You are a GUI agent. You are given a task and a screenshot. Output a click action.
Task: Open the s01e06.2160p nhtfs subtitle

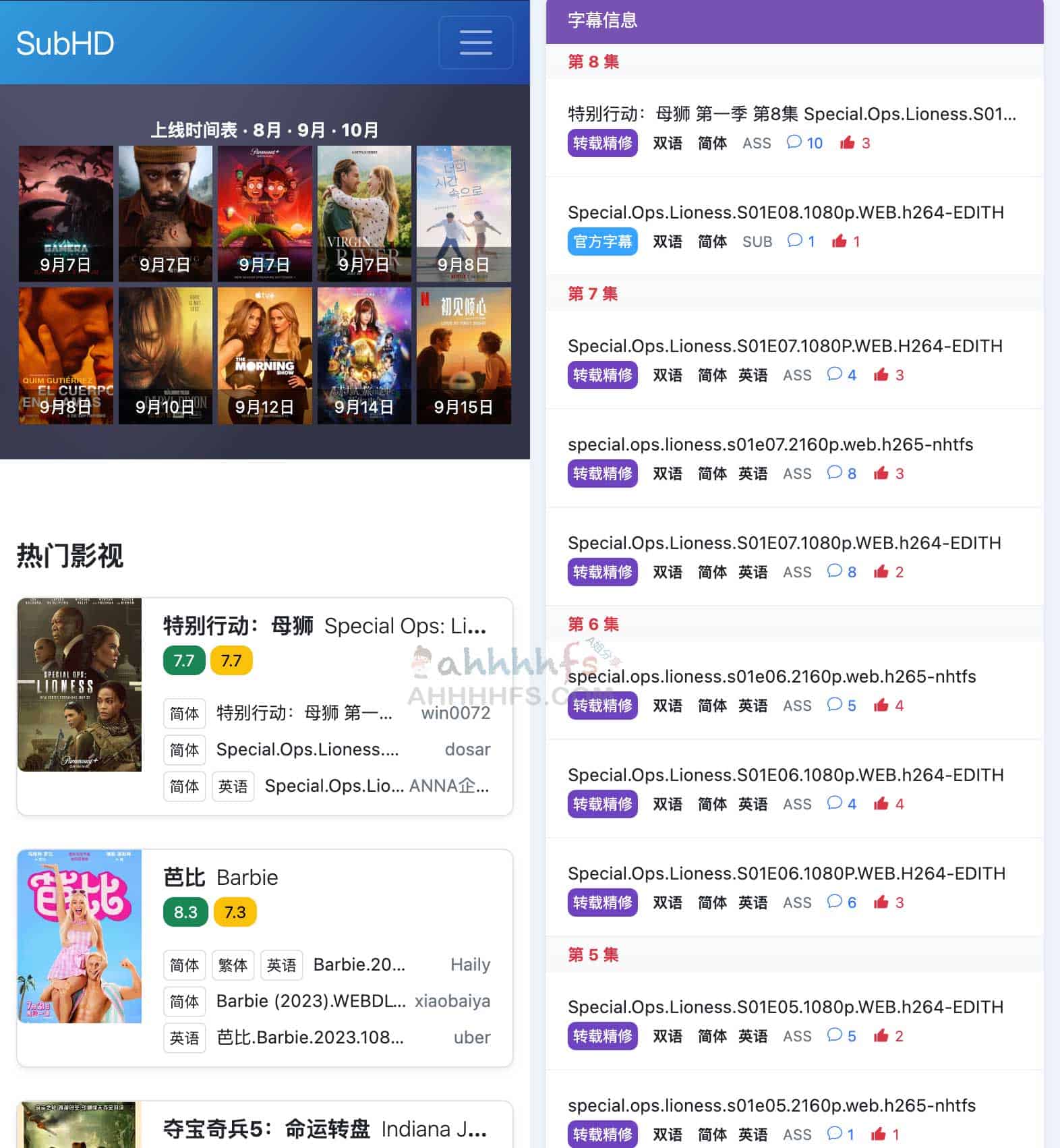771,677
